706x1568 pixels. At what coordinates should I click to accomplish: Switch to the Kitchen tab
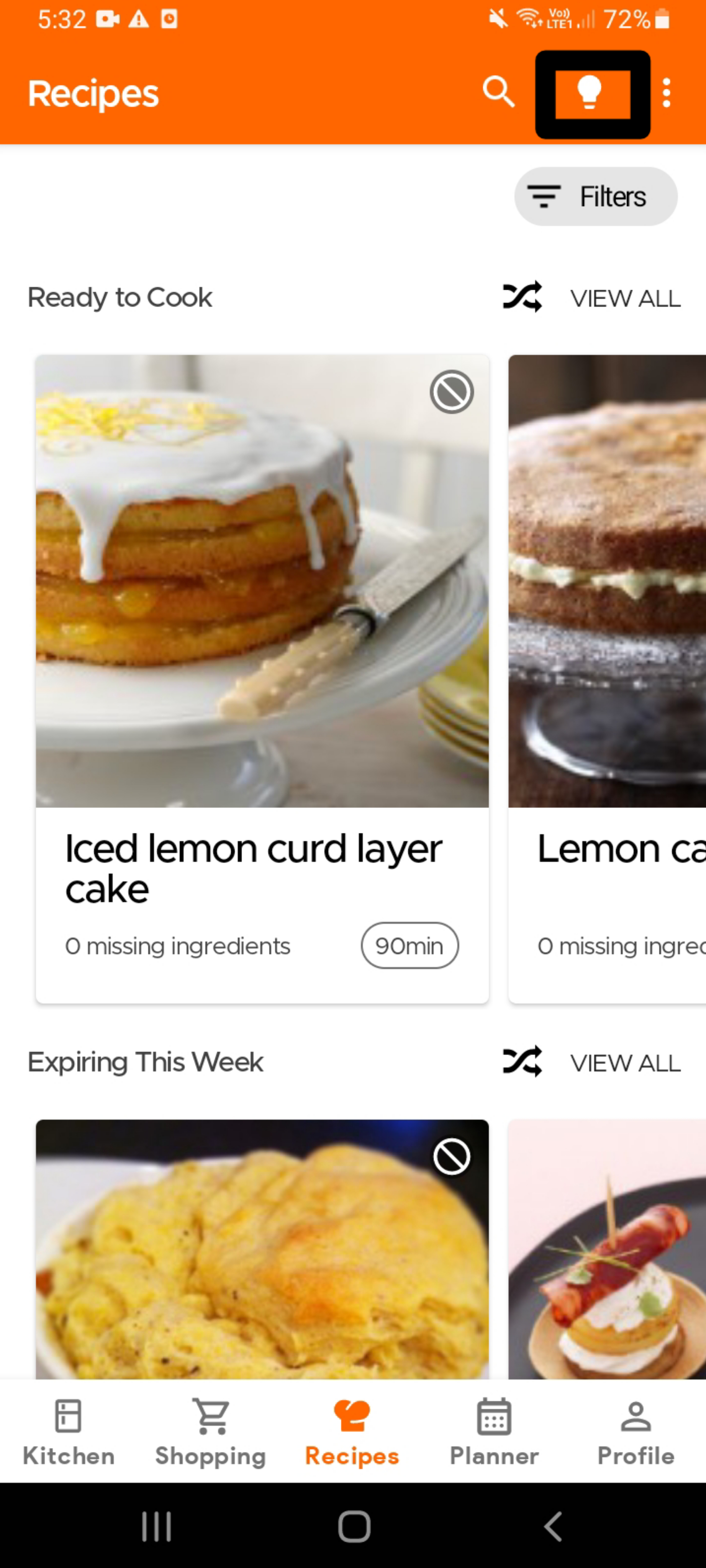[68, 1432]
